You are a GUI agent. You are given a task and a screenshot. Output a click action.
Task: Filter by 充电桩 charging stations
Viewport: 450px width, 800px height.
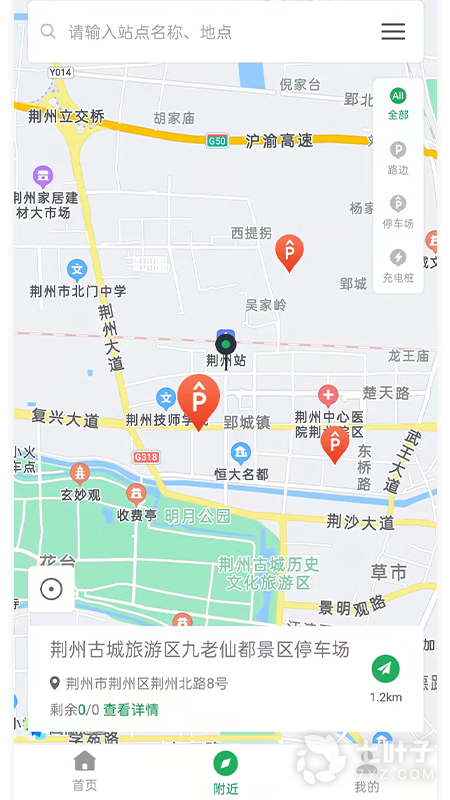pyautogui.click(x=398, y=266)
